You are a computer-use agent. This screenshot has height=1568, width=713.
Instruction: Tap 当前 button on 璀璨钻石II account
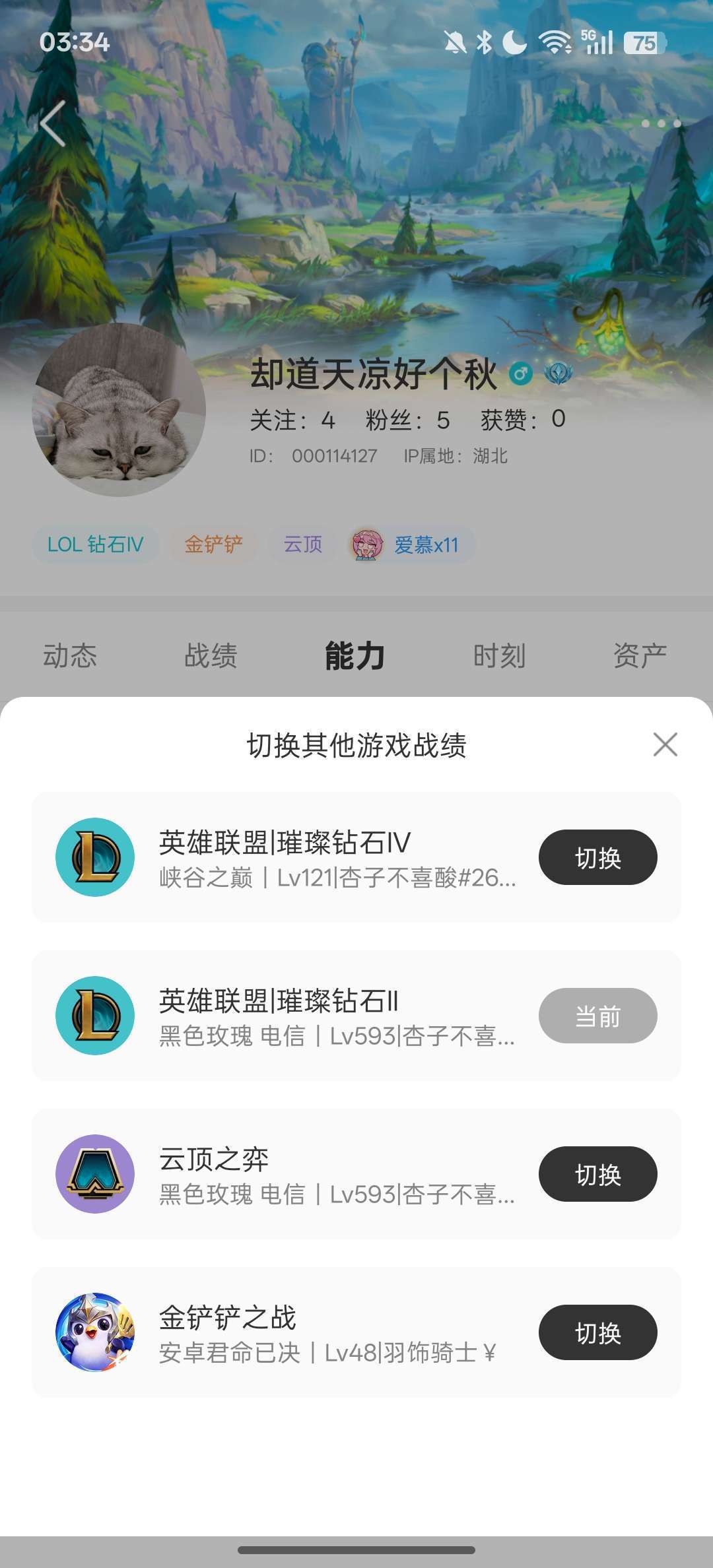[x=597, y=1016]
